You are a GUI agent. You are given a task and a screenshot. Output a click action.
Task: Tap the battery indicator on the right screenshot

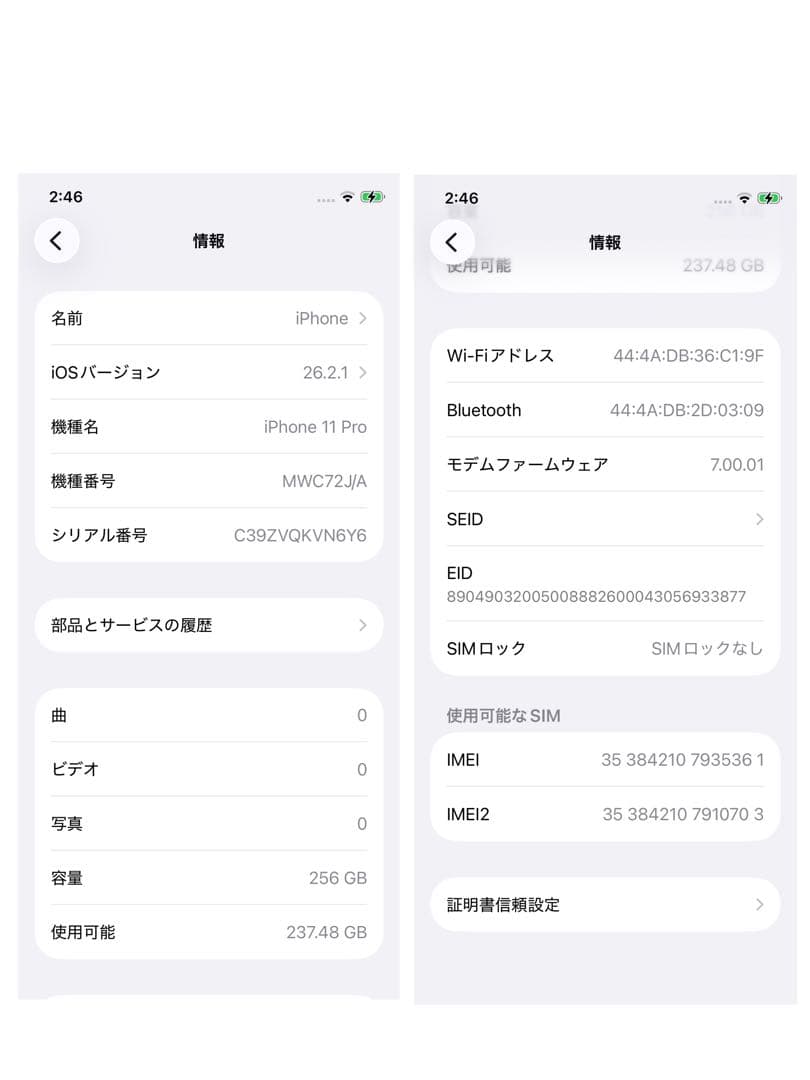tap(768, 199)
